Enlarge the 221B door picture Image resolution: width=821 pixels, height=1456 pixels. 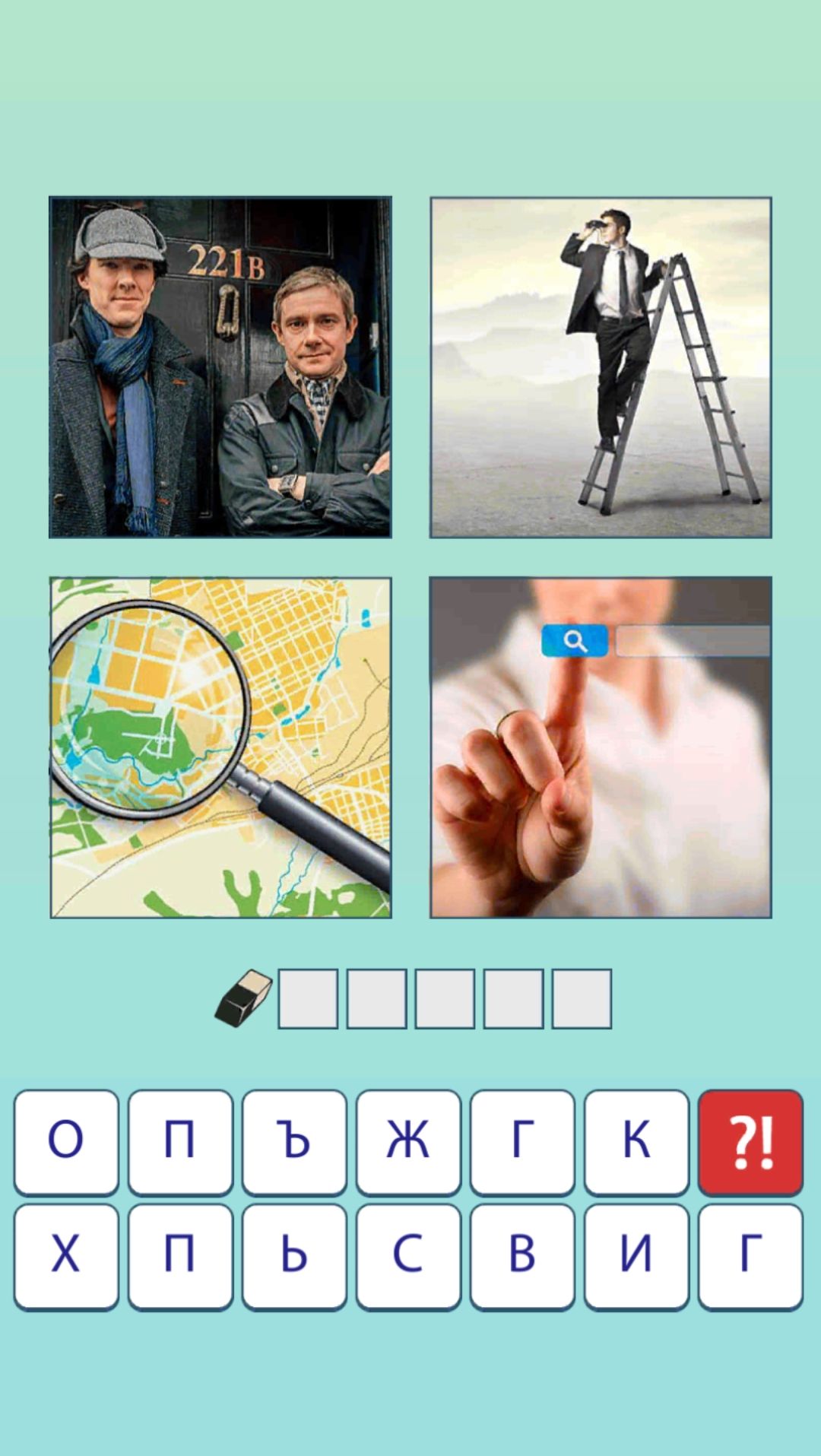(x=220, y=367)
